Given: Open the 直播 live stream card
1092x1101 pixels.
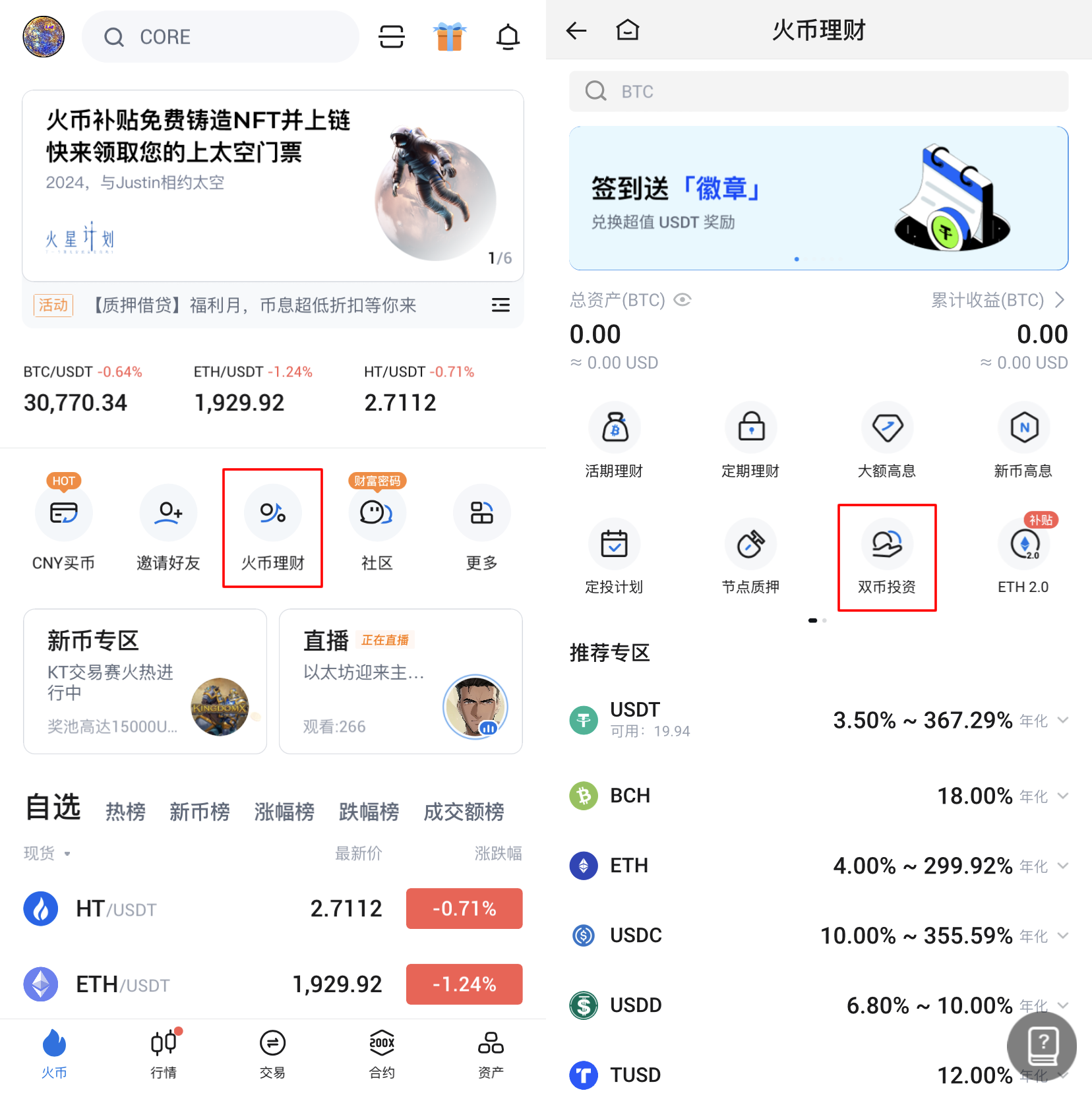Looking at the screenshot, I should coord(400,681).
